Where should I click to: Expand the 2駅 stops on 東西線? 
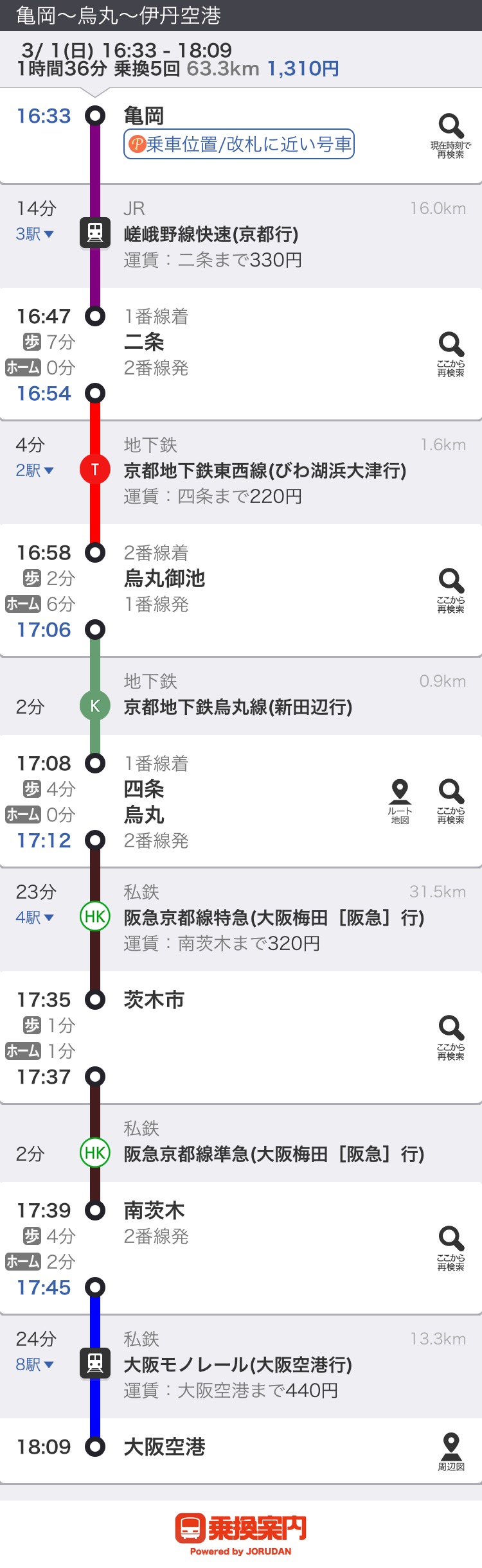pyautogui.click(x=35, y=471)
